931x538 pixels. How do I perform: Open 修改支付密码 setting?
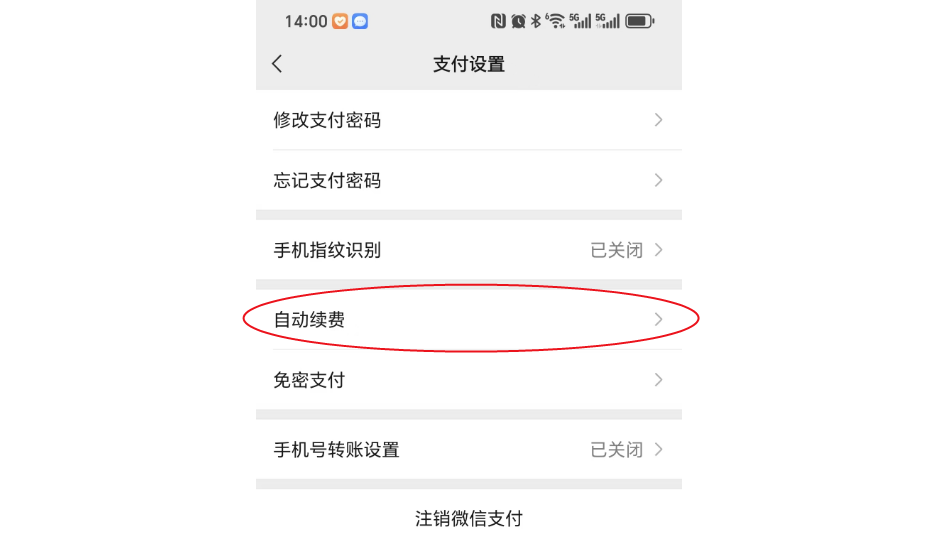[x=468, y=120]
